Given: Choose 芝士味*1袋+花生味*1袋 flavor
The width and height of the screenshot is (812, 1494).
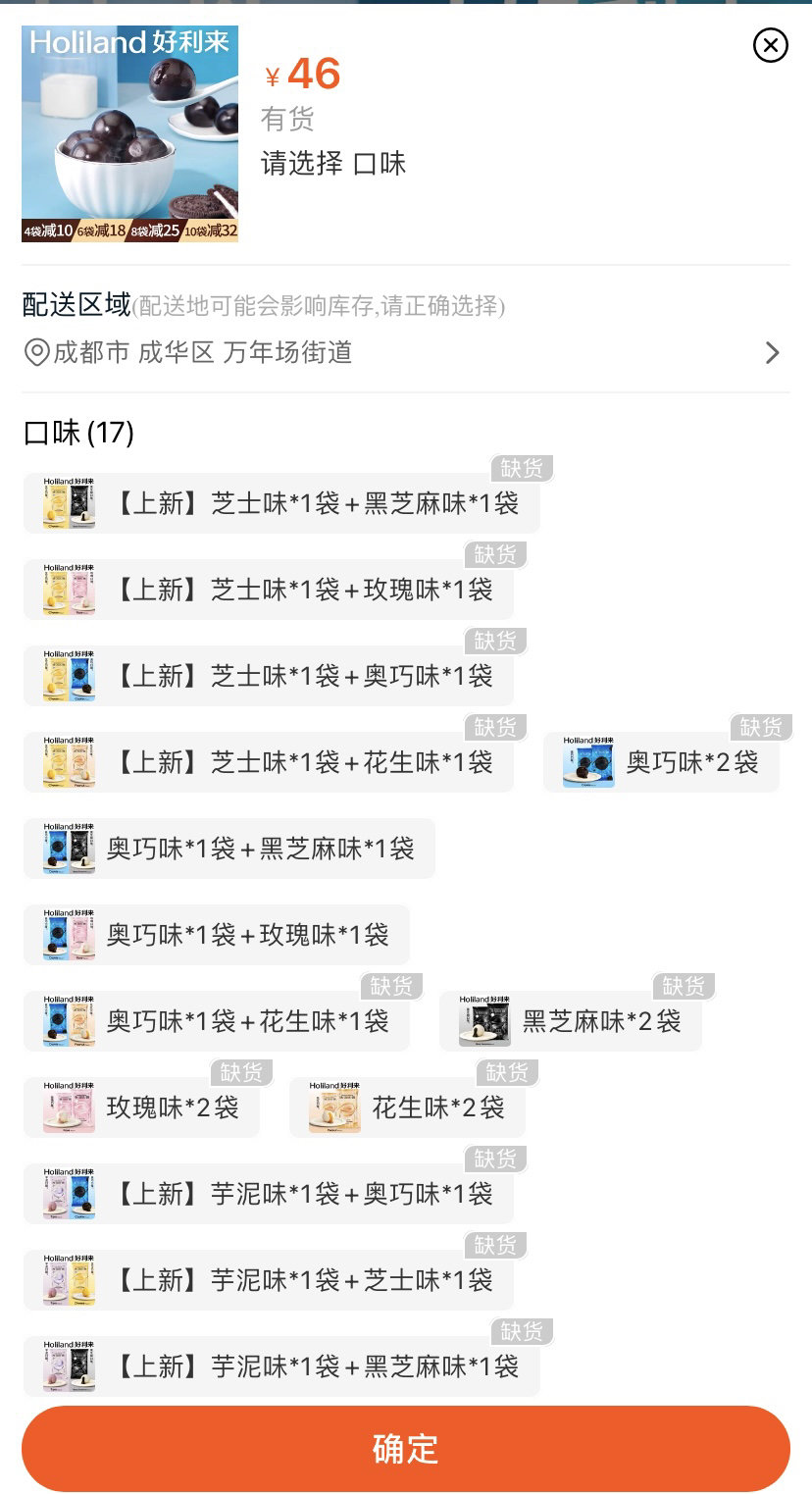Looking at the screenshot, I should point(268,763).
